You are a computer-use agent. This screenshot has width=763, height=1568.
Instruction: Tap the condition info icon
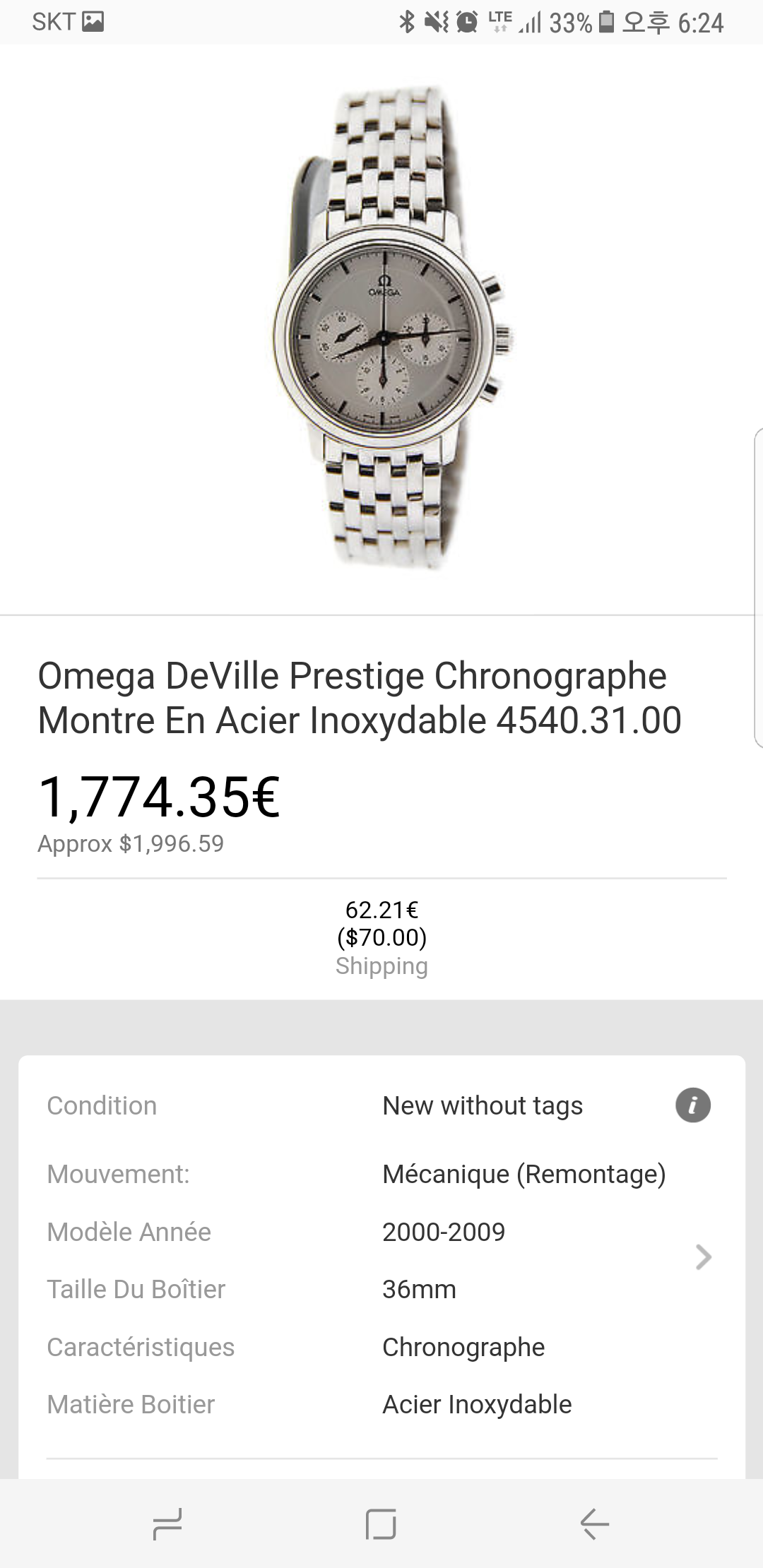(x=692, y=1105)
